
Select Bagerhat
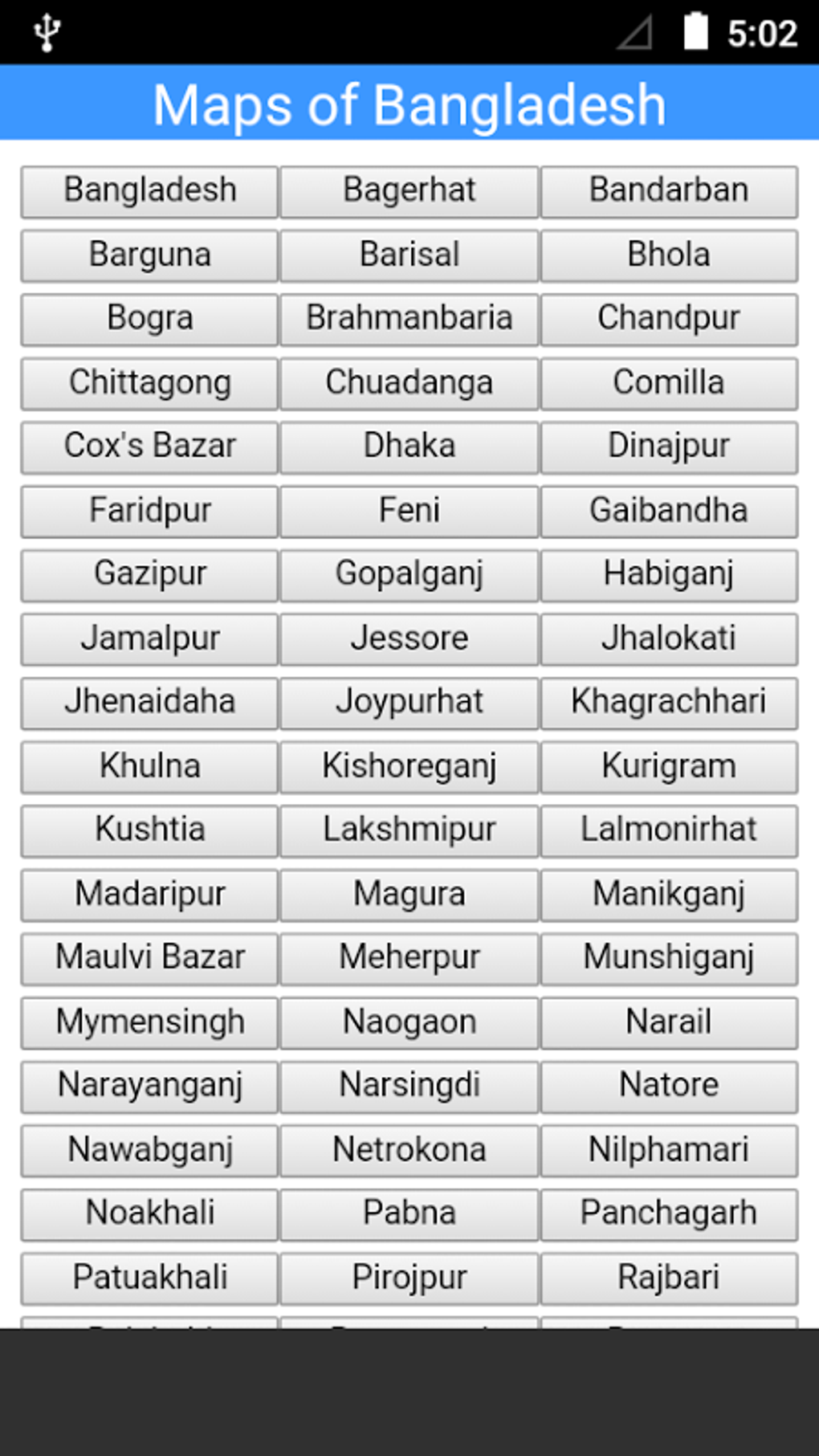tap(409, 190)
